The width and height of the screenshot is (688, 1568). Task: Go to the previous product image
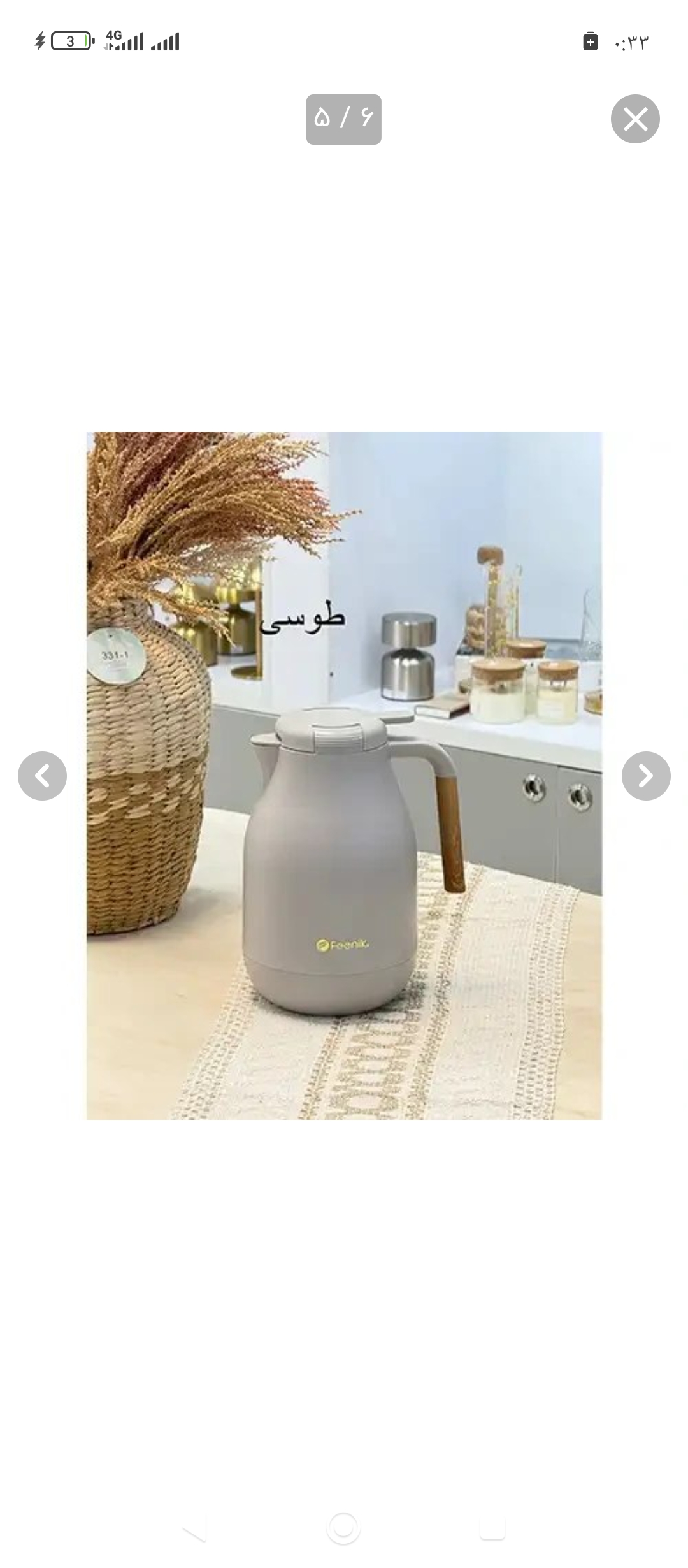point(42,776)
